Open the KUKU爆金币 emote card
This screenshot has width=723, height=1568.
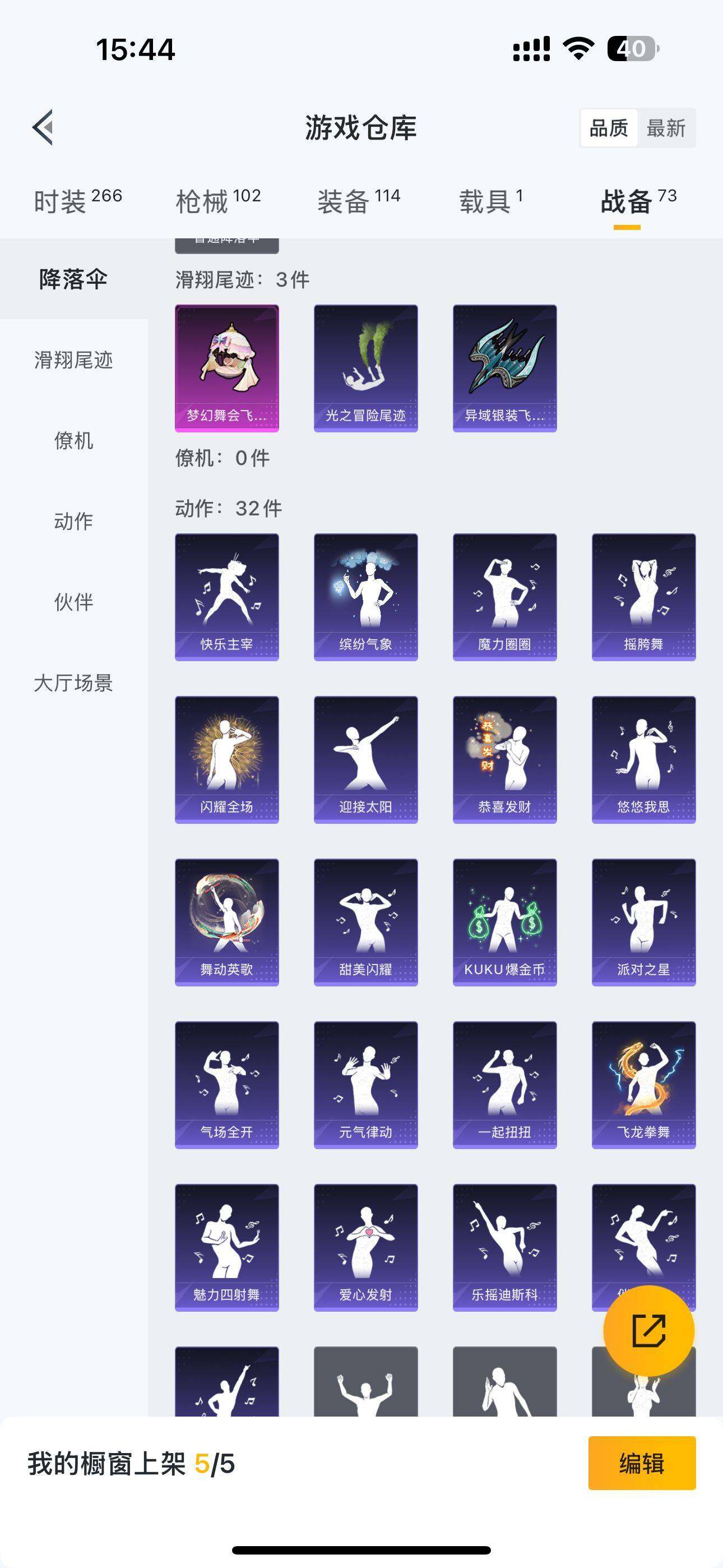click(x=504, y=921)
